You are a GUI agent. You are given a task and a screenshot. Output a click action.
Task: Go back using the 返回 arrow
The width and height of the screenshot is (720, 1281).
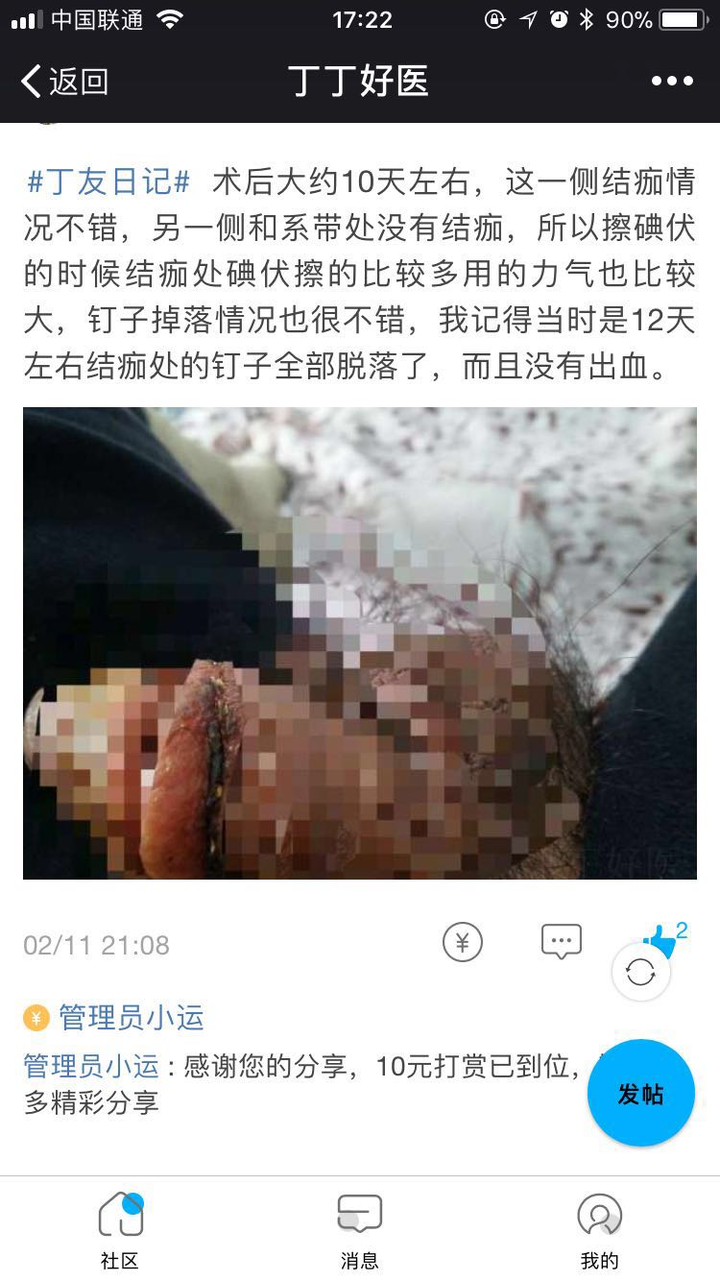(x=64, y=81)
